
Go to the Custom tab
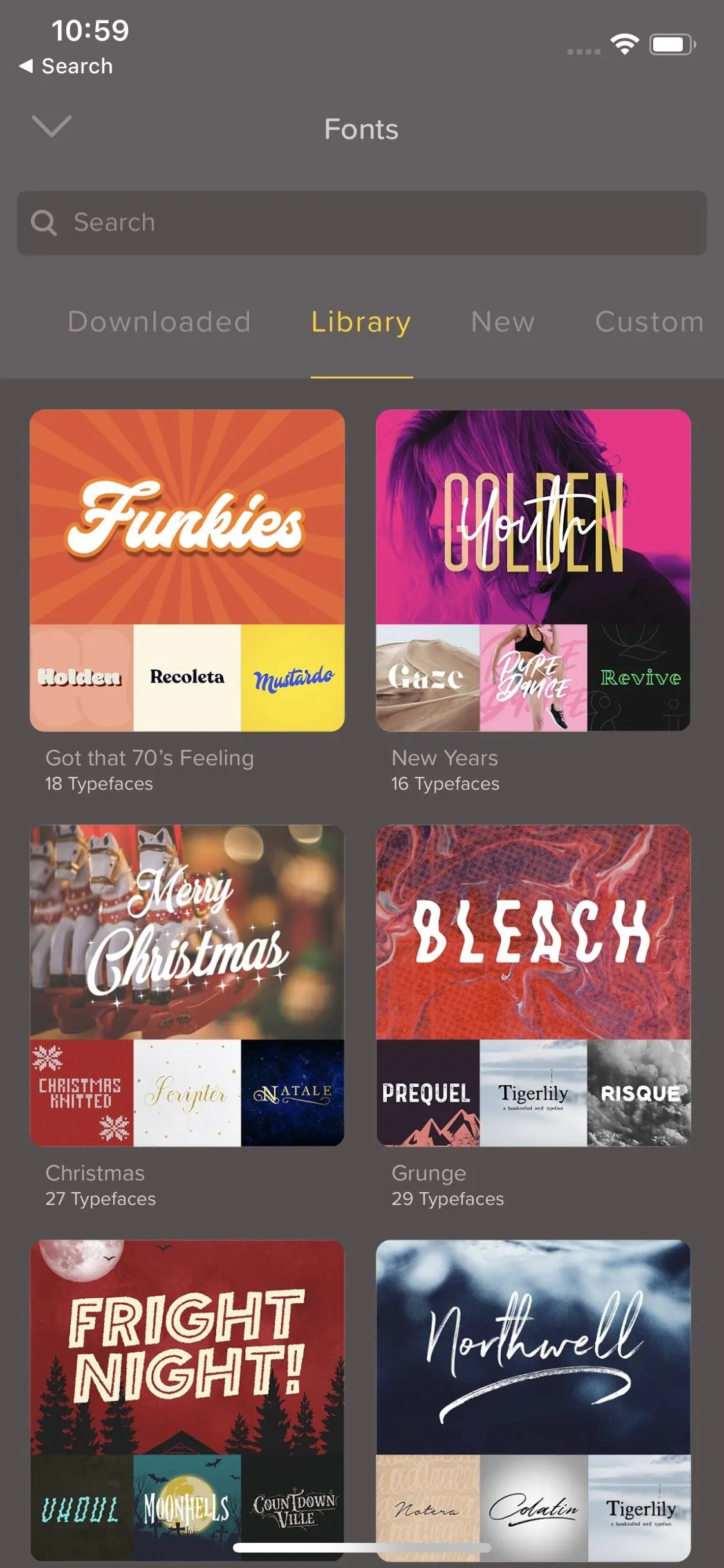click(x=649, y=322)
